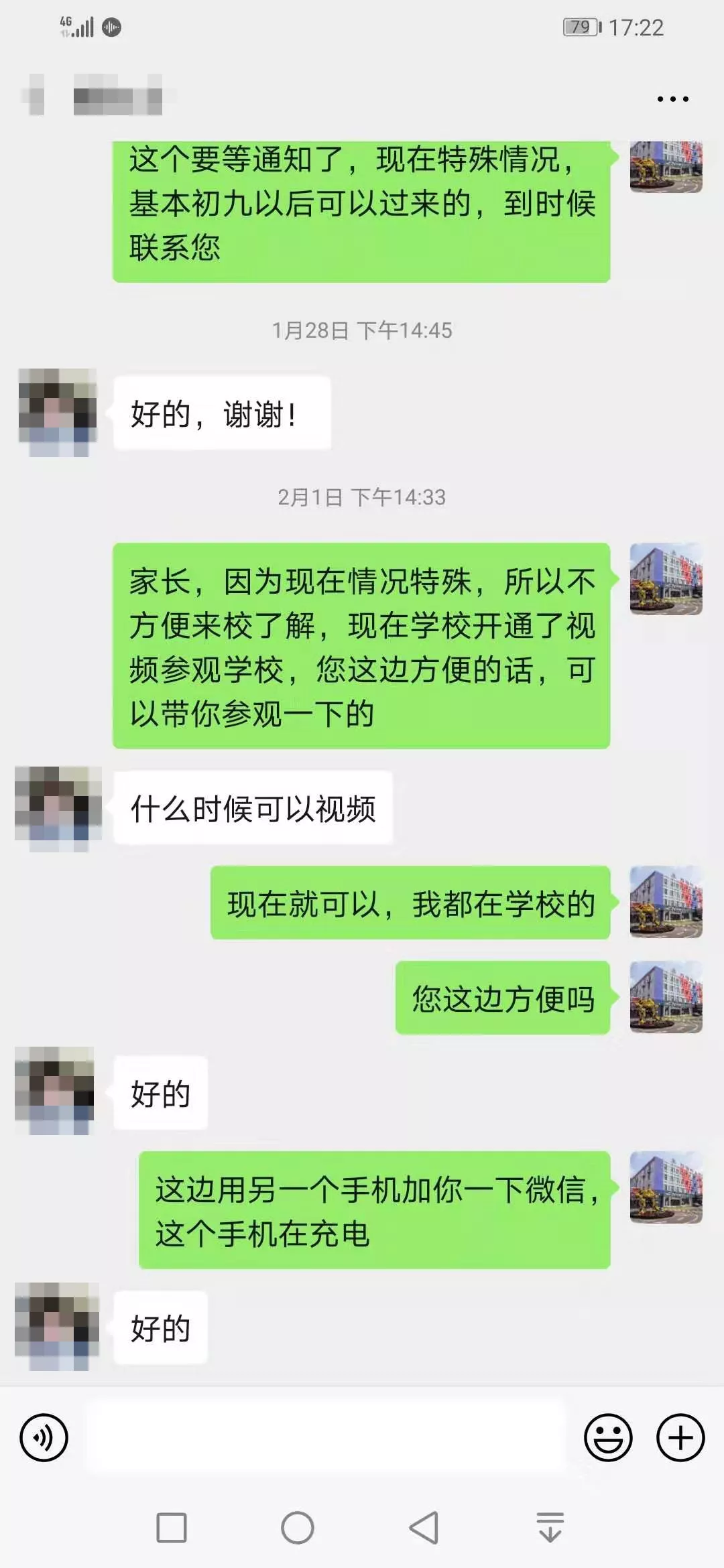The image size is (724, 1568).
Task: Go back with the triangle navigation button
Action: click(424, 1528)
